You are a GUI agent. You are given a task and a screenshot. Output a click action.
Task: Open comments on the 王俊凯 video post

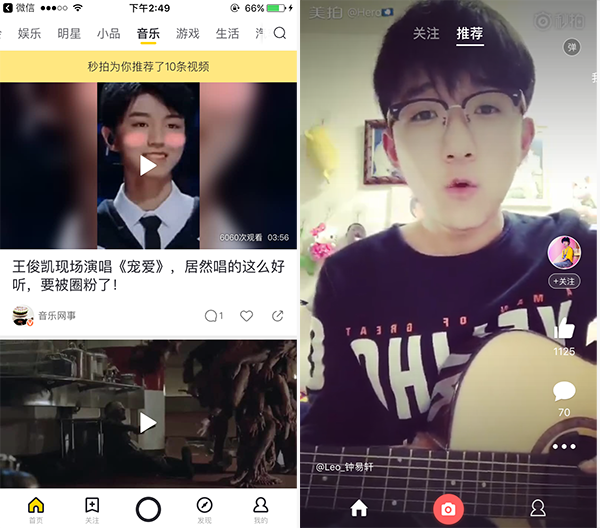tap(213, 316)
